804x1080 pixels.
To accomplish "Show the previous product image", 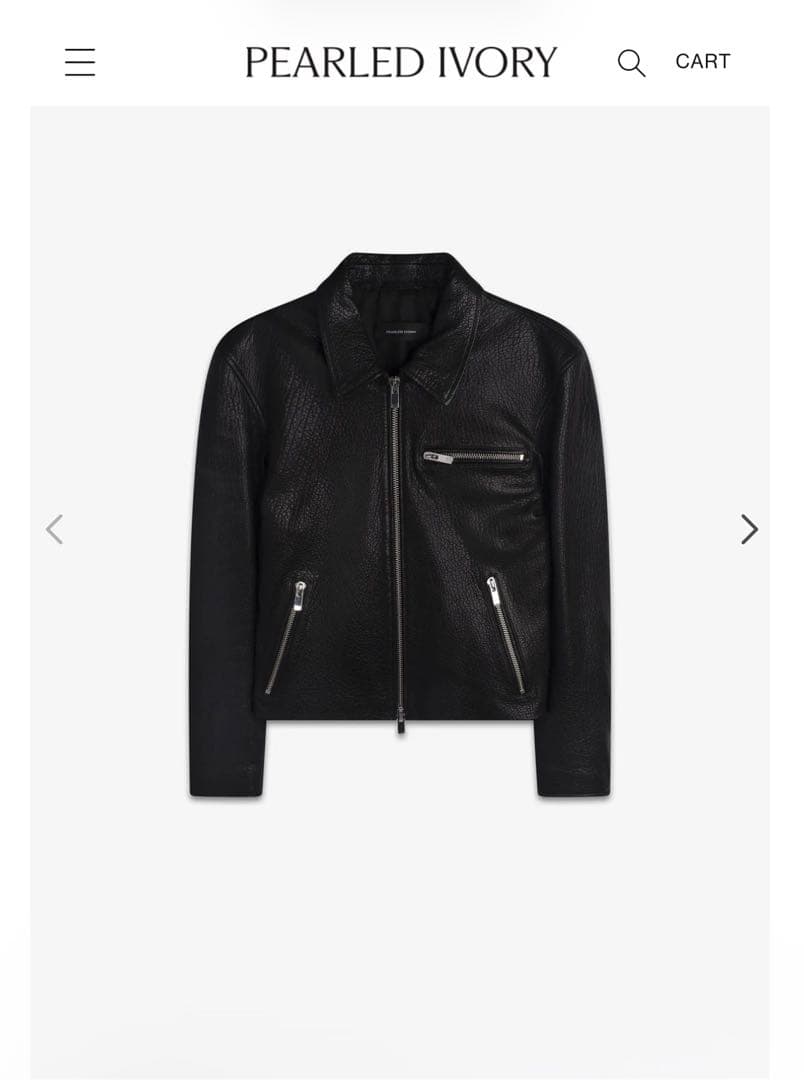I will click(55, 529).
